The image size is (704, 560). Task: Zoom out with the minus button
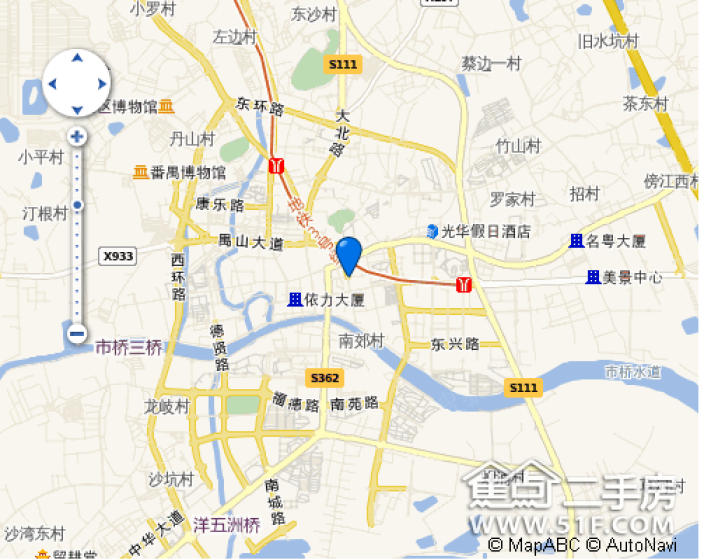[x=77, y=333]
